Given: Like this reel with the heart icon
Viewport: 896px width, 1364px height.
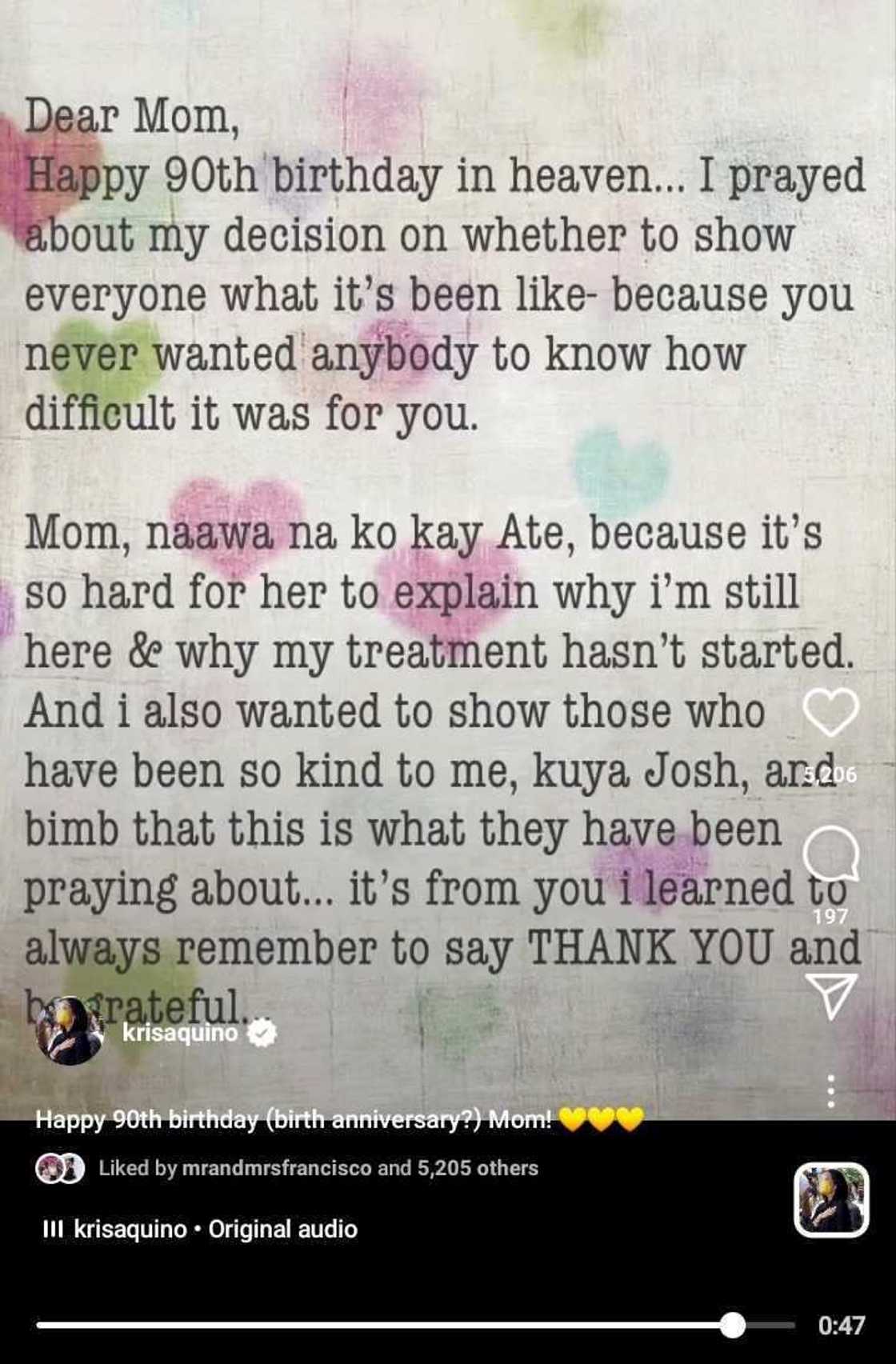Looking at the screenshot, I should coord(830,712).
